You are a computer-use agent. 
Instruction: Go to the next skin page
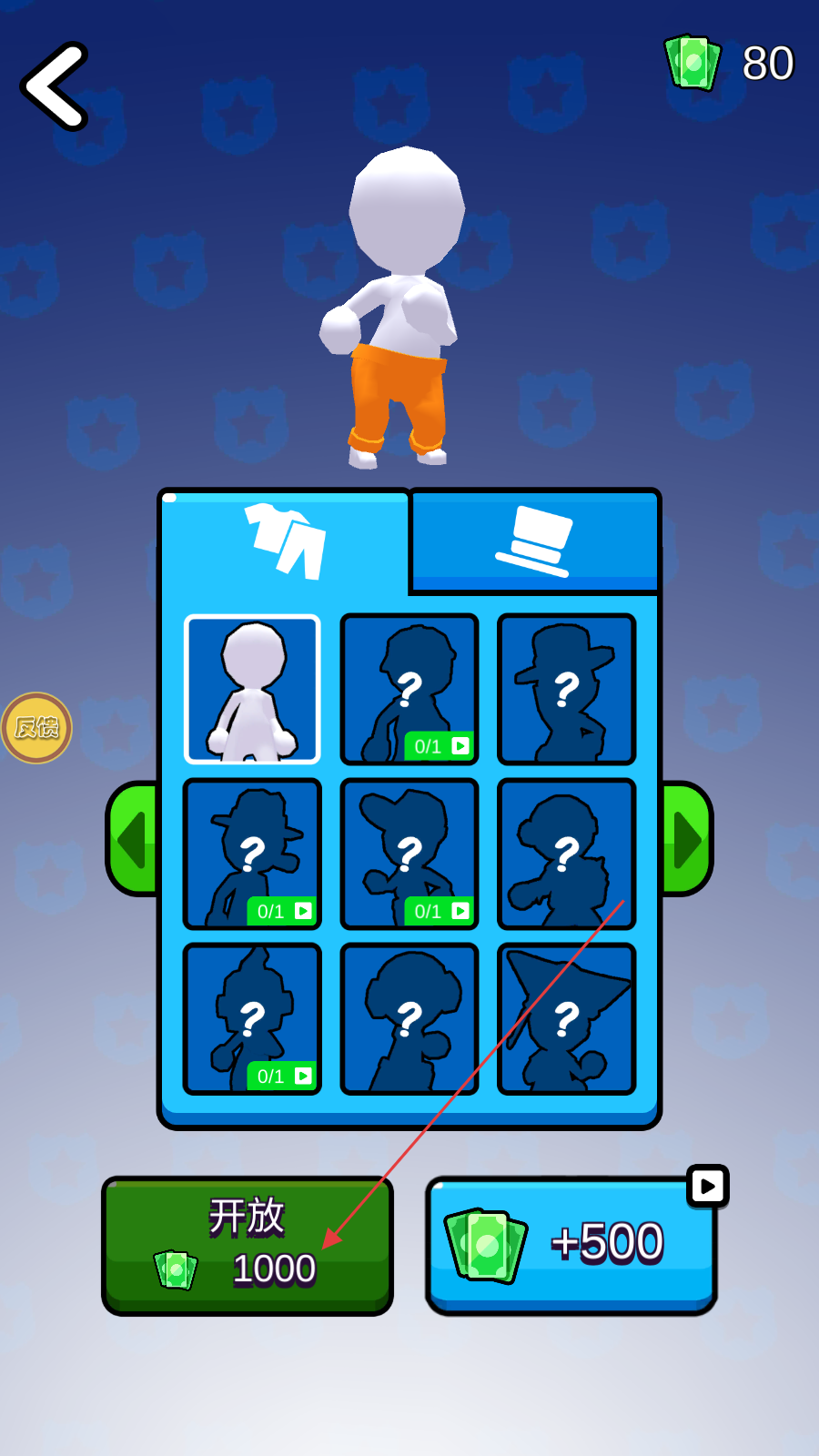pos(686,839)
